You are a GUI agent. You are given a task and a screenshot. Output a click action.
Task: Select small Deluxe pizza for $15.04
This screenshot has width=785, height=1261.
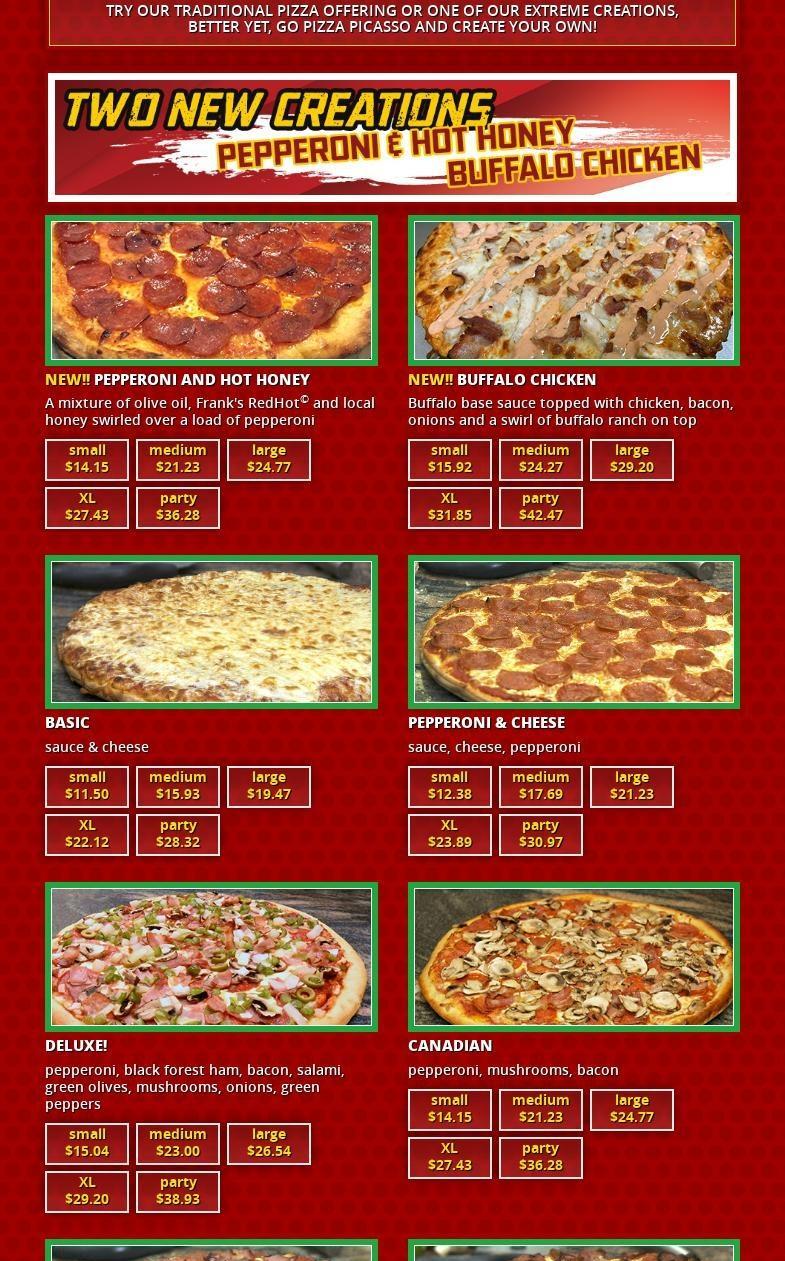87,1143
